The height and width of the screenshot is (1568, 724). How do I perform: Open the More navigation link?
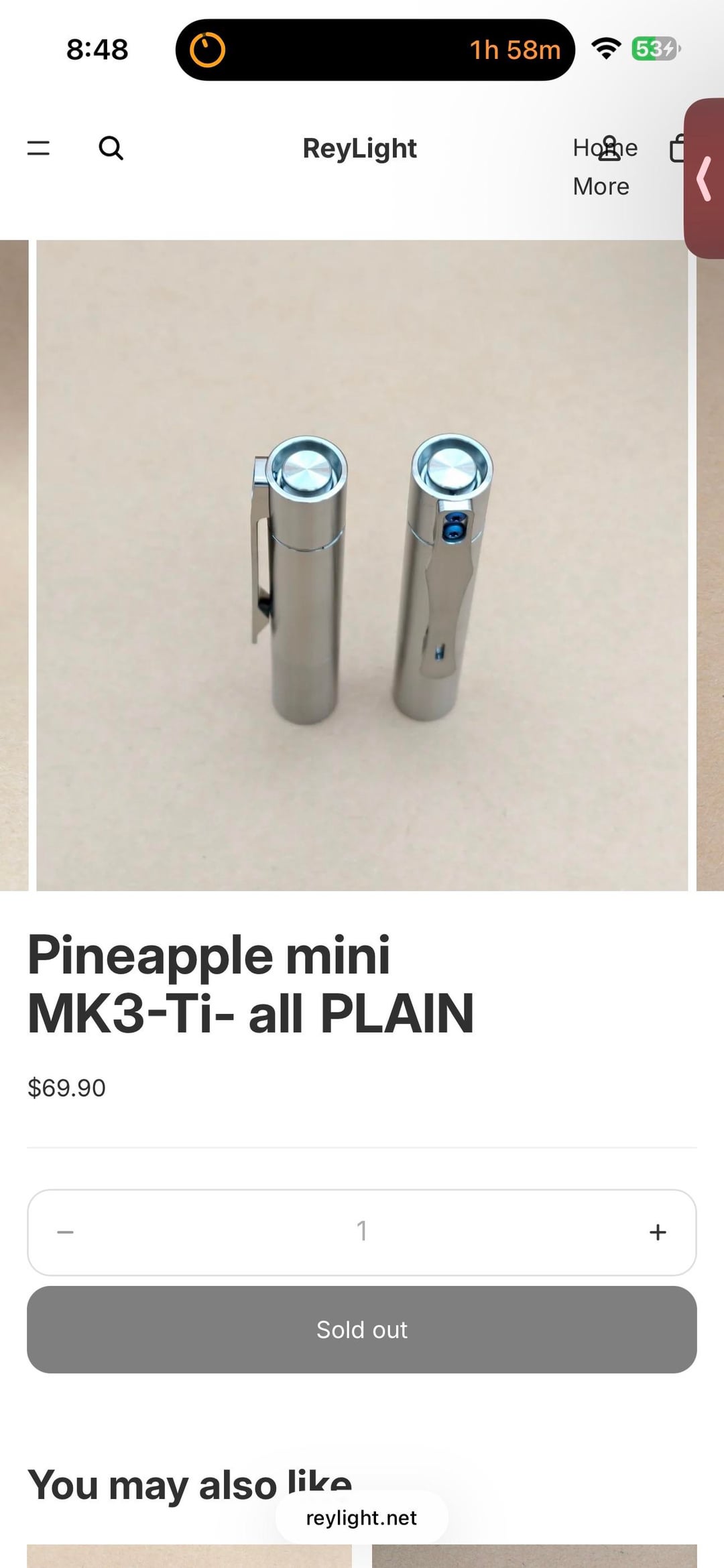coord(601,186)
